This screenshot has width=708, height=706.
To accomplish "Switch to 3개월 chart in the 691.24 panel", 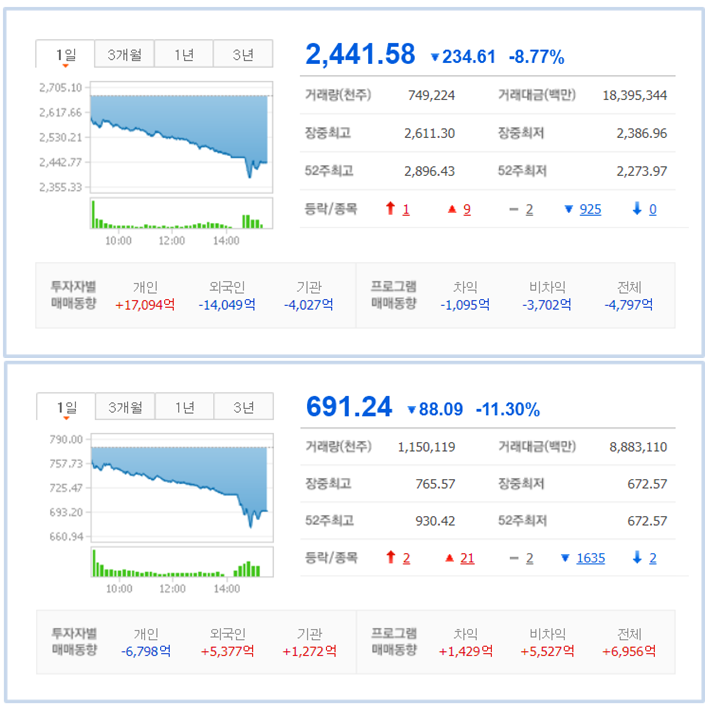I will [x=125, y=407].
